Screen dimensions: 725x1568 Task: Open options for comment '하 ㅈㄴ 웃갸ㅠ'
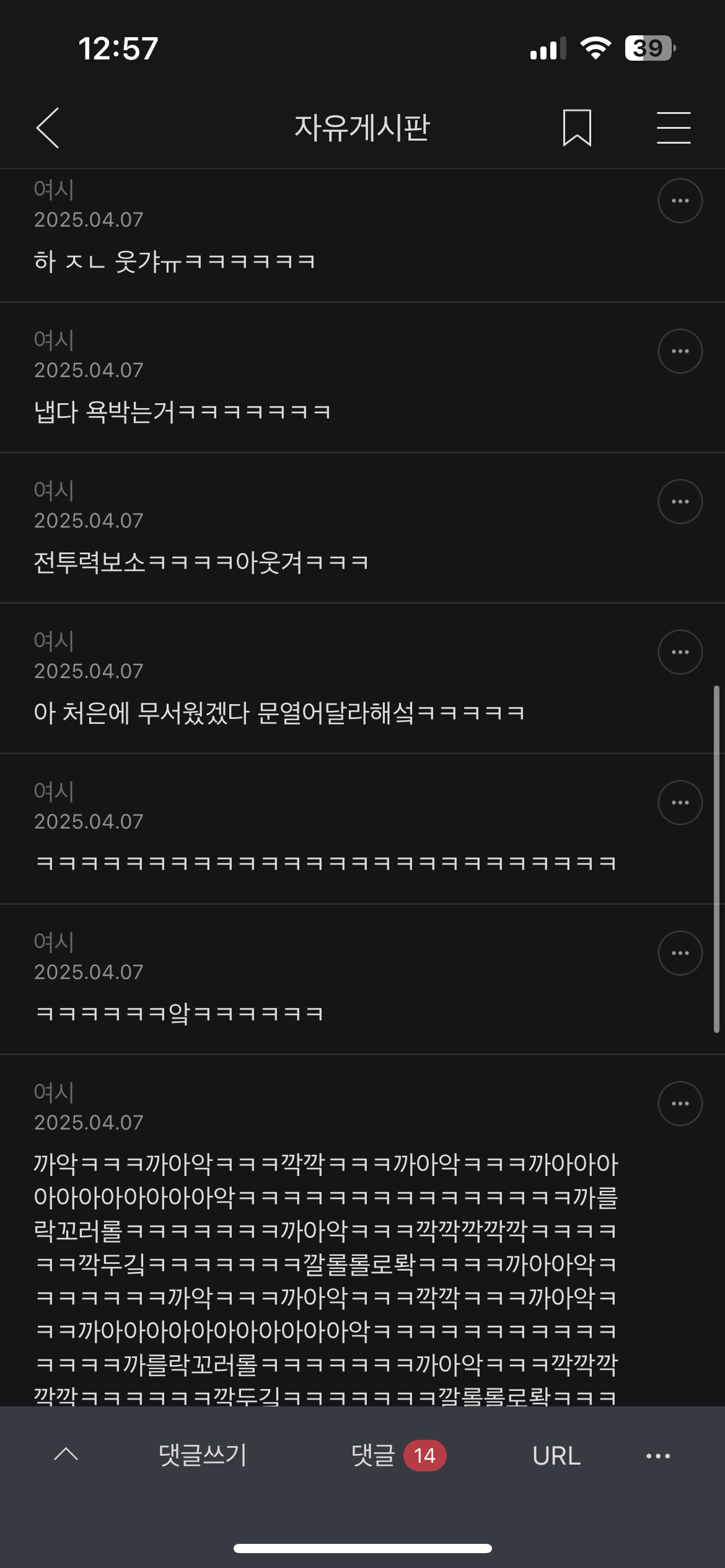[x=680, y=201]
